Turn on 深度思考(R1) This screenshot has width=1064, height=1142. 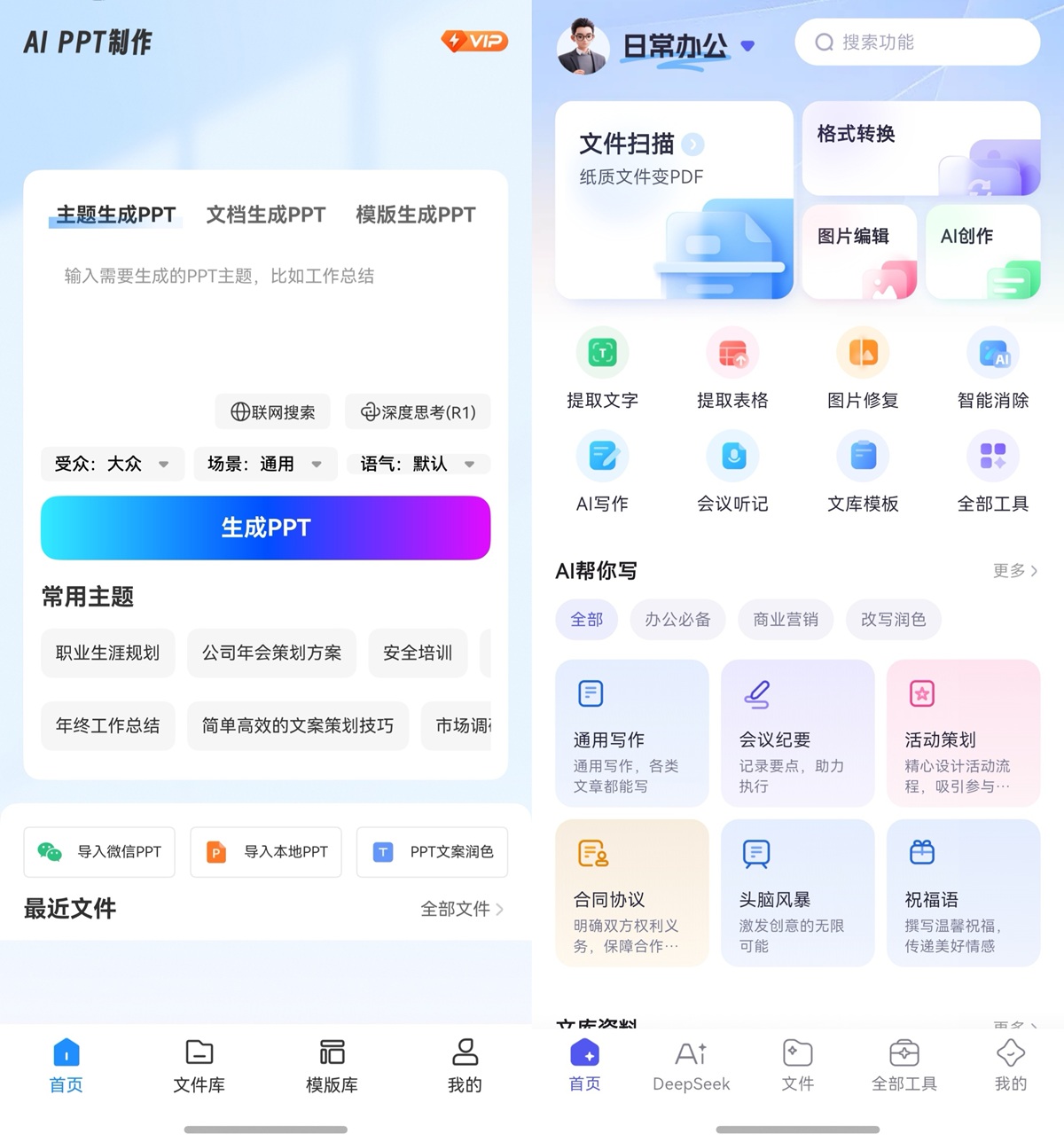click(x=418, y=412)
